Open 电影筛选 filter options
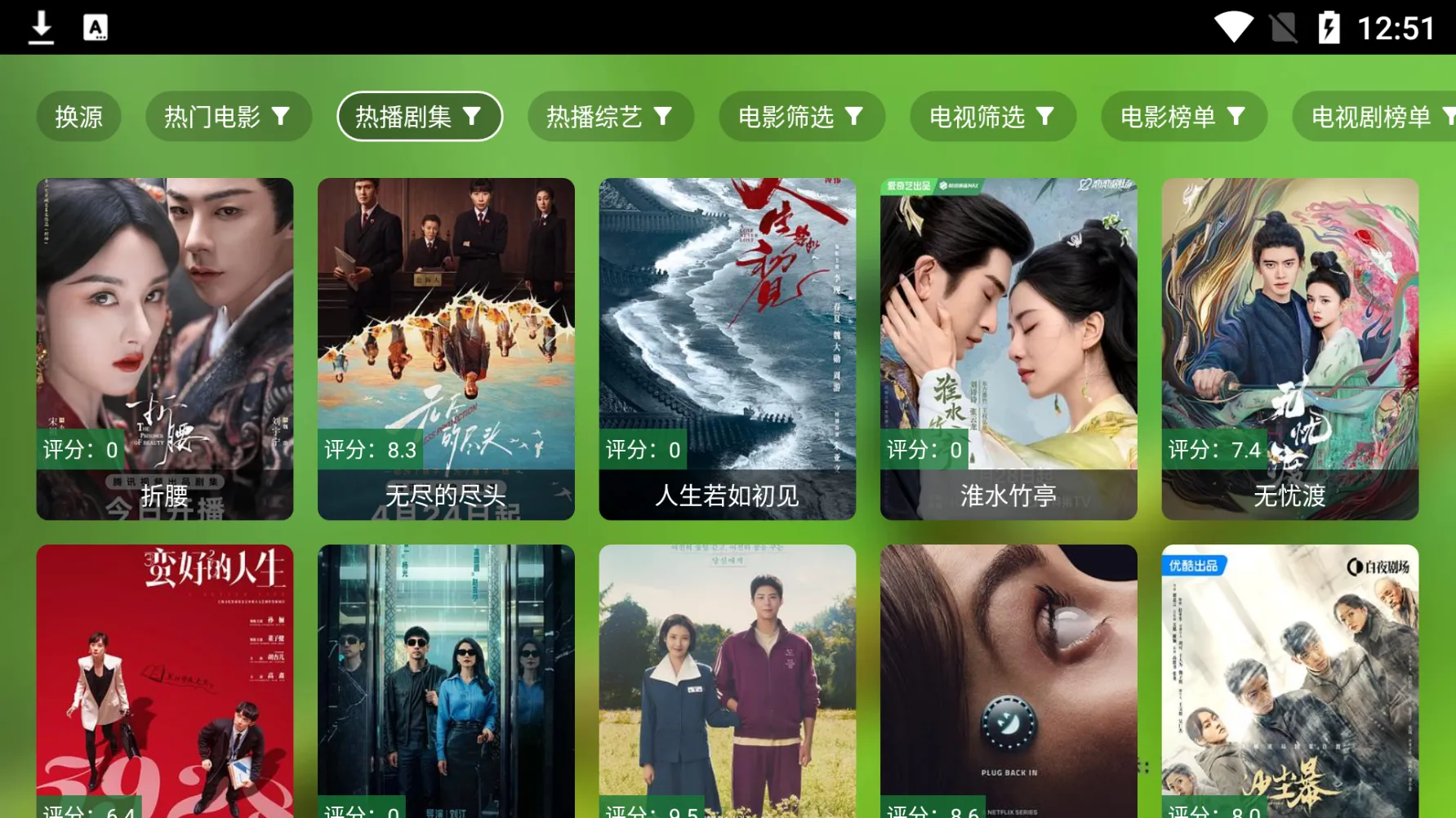The width and height of the screenshot is (1456, 818). point(801,117)
